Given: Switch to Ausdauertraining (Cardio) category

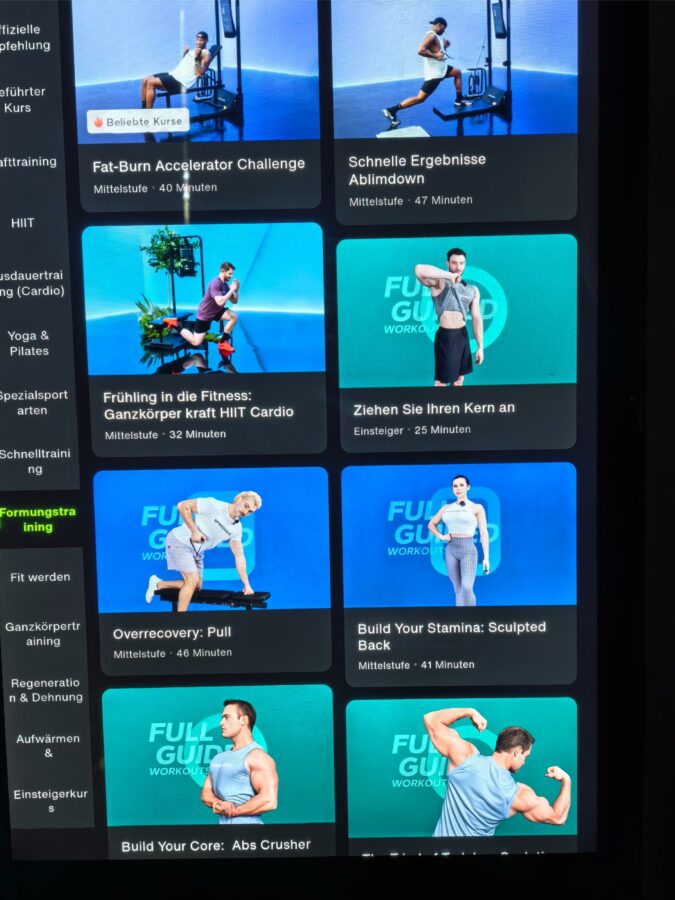Looking at the screenshot, I should click(x=32, y=283).
